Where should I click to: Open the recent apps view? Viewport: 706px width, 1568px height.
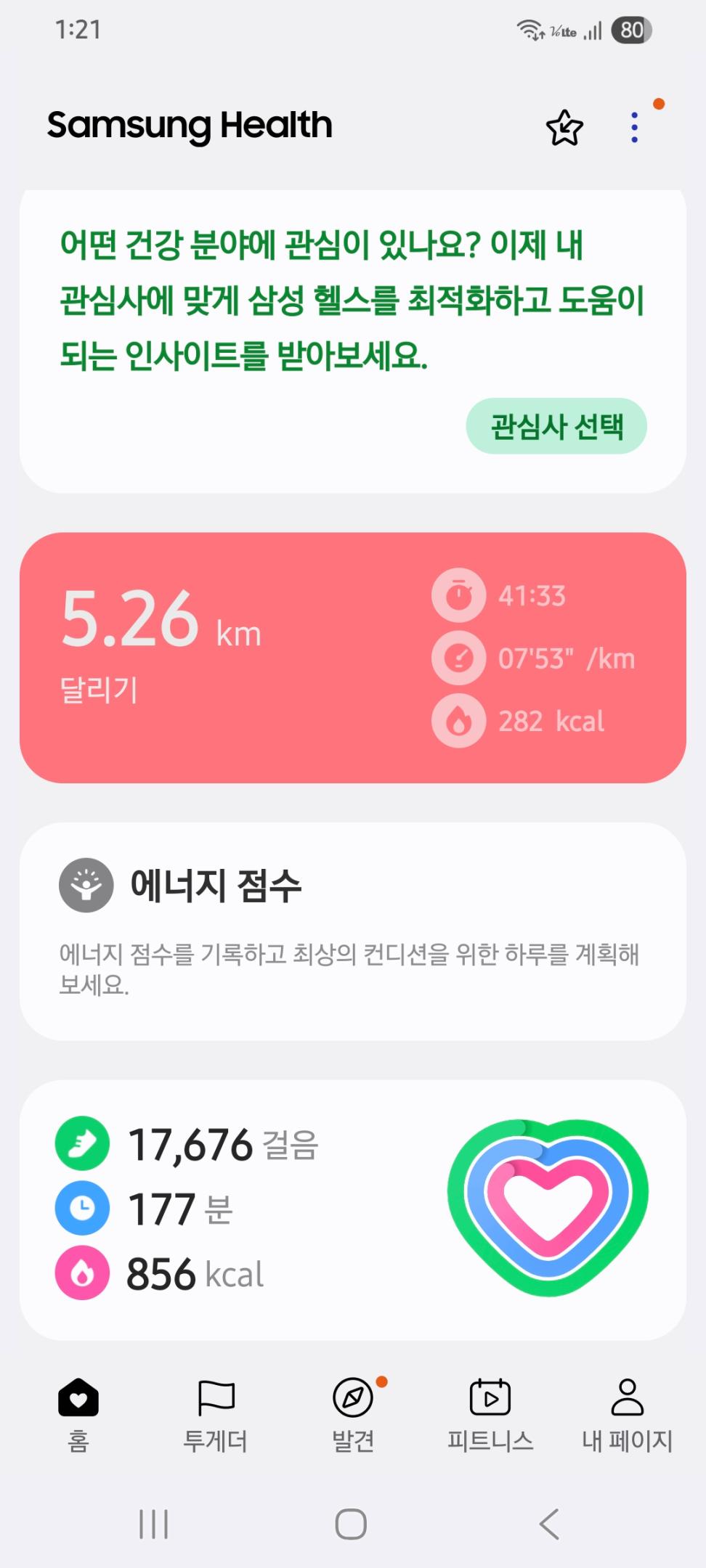click(154, 1524)
